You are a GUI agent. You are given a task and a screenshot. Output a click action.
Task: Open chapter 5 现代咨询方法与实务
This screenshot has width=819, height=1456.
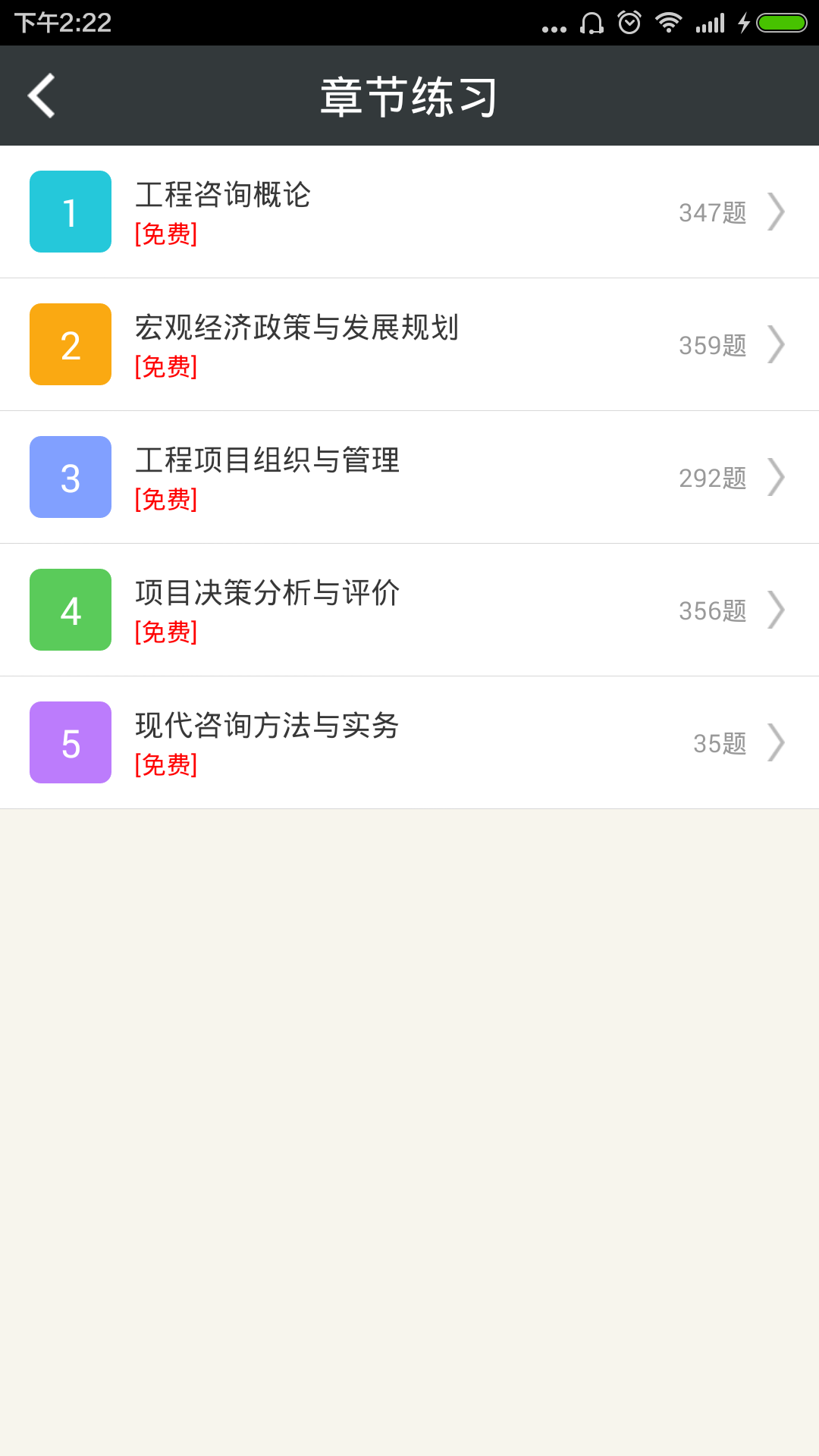[x=409, y=742]
